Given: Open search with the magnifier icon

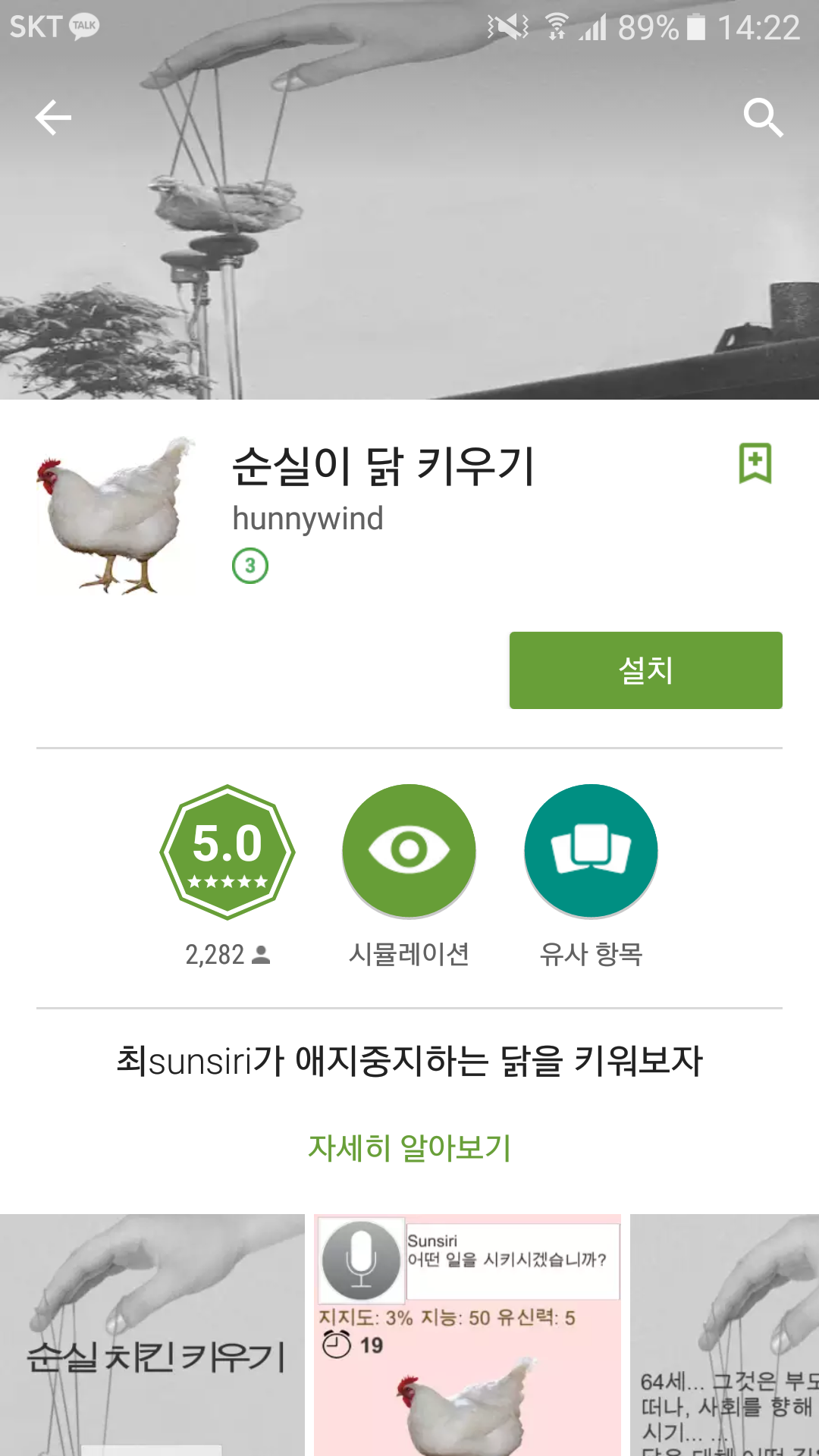Looking at the screenshot, I should coord(762,118).
